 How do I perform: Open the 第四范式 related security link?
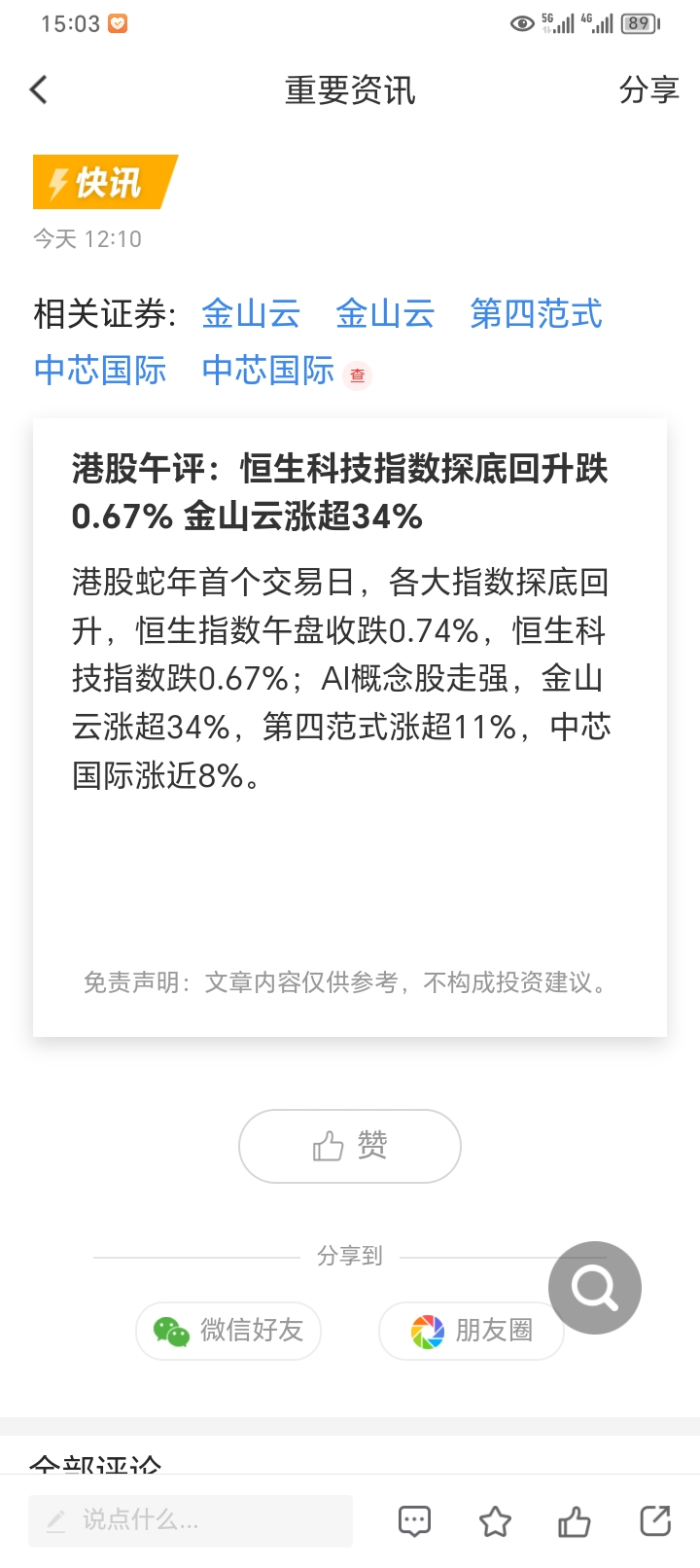coord(536,314)
